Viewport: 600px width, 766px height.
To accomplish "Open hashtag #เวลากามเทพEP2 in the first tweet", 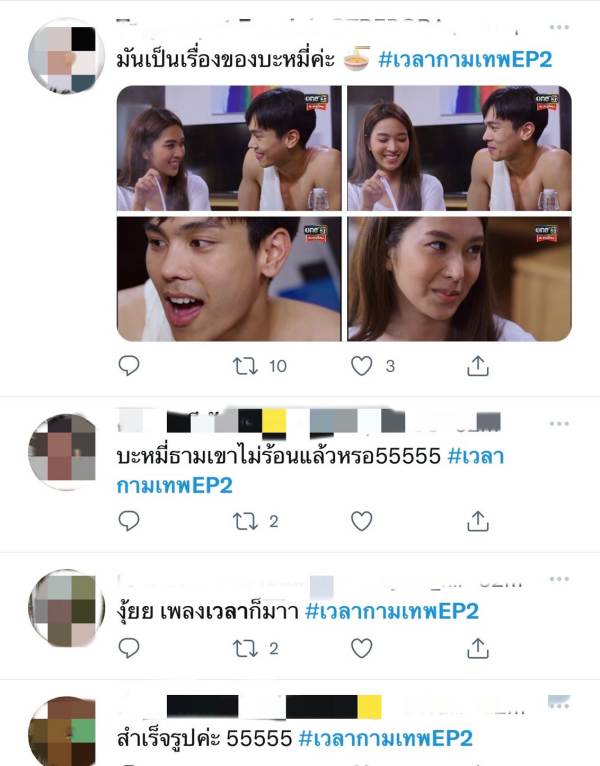I will pos(465,60).
